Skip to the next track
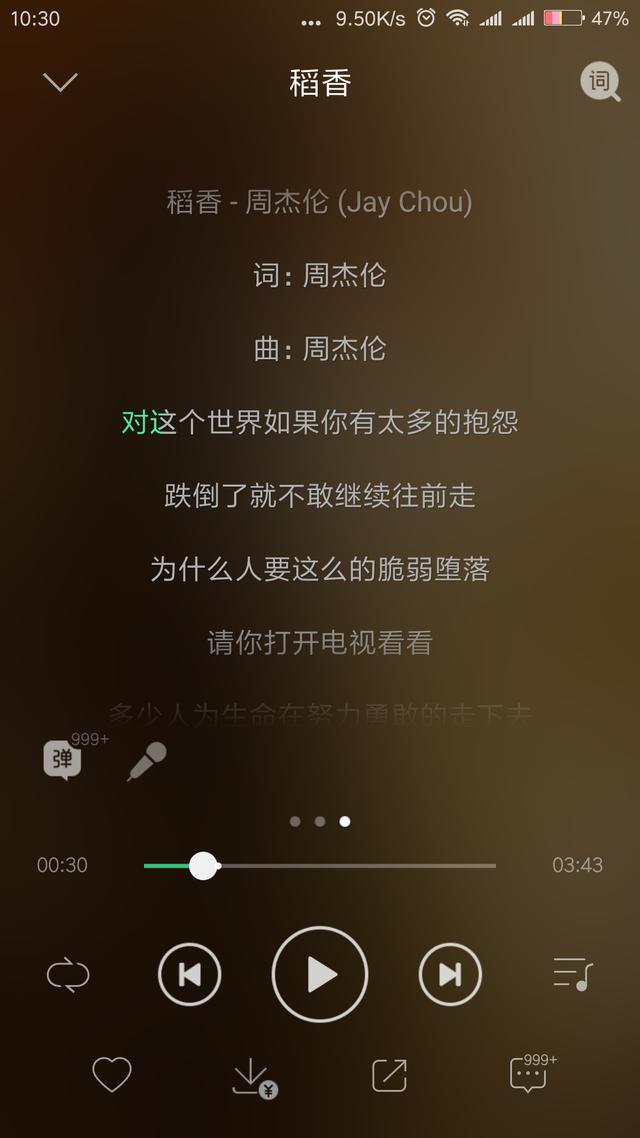 [x=450, y=974]
